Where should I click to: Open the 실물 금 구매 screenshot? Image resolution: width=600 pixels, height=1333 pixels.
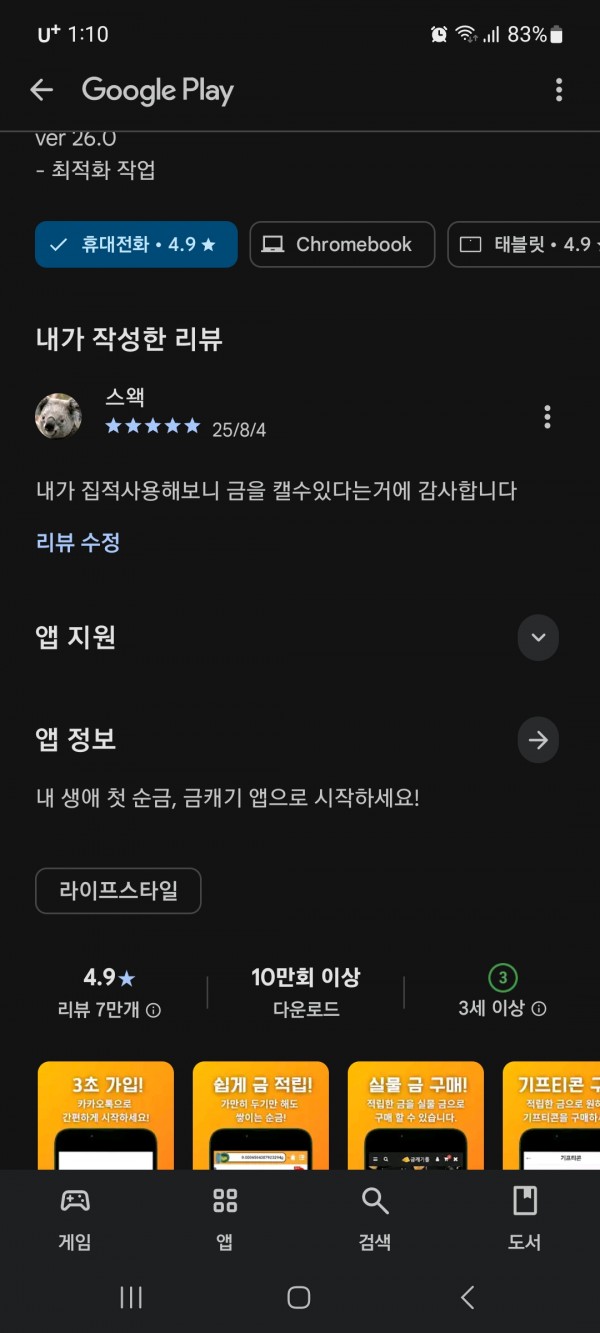416,1115
